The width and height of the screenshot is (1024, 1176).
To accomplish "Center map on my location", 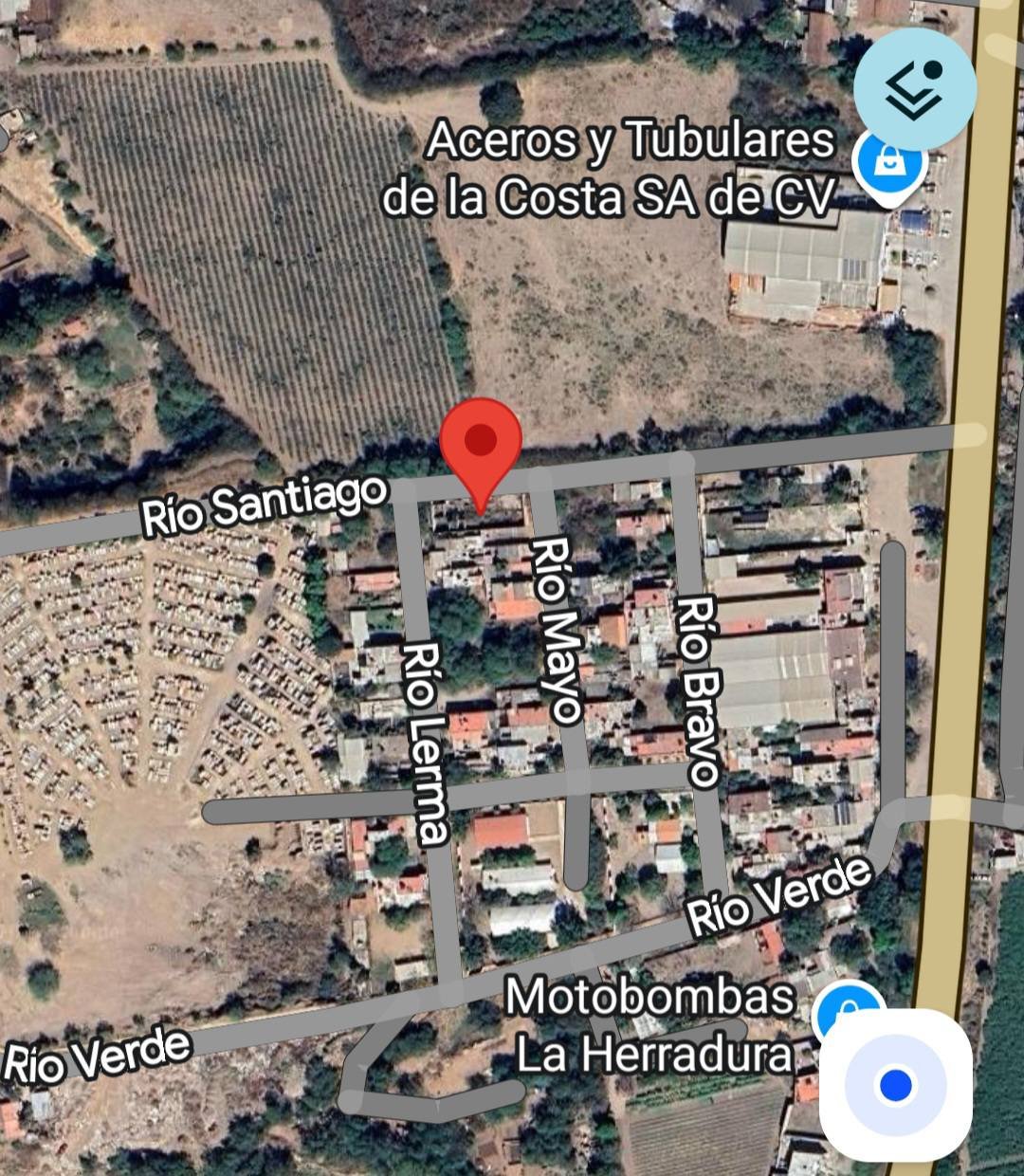I will pos(895,1084).
